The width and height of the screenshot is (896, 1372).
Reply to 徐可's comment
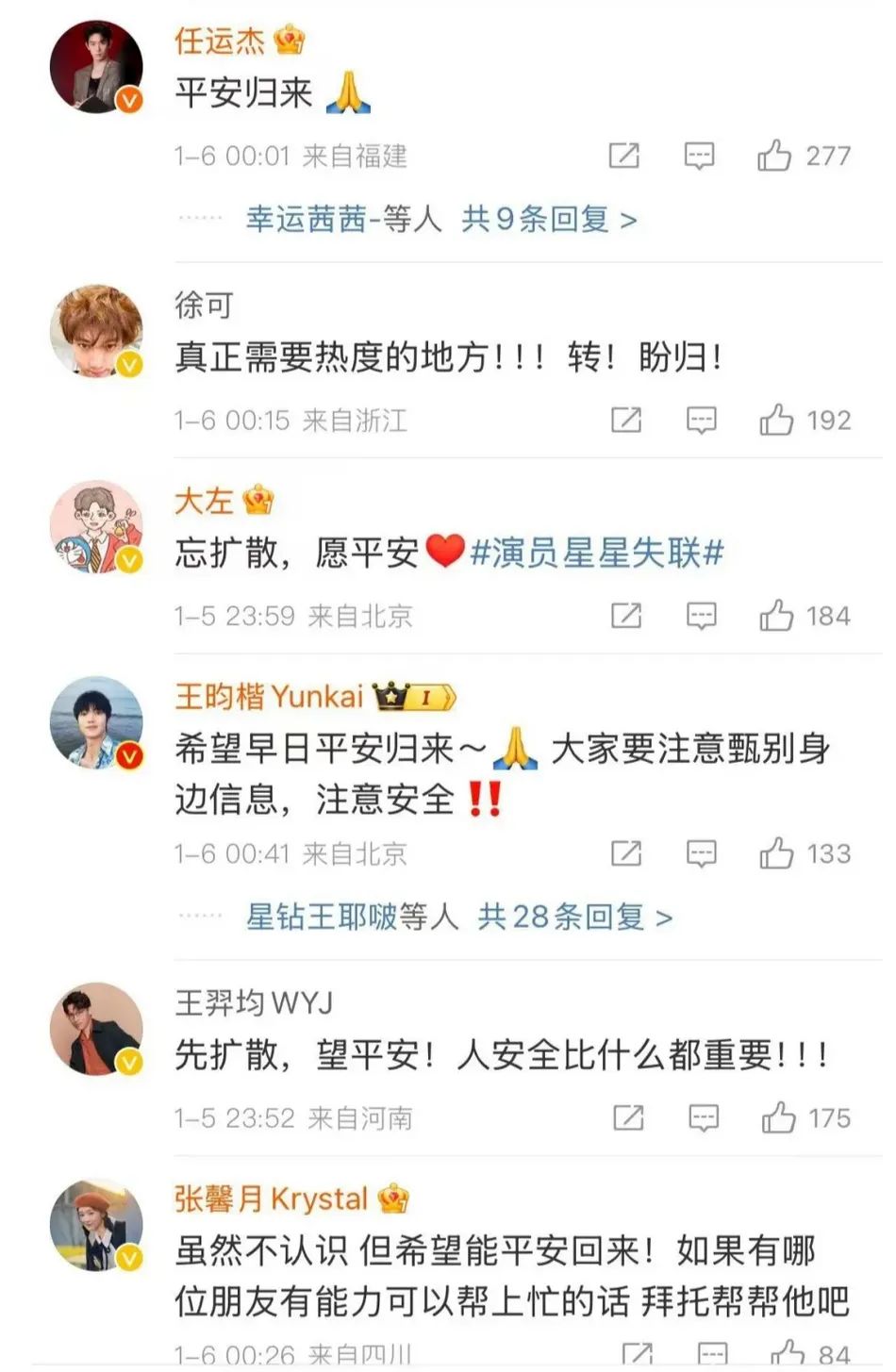pyautogui.click(x=701, y=420)
